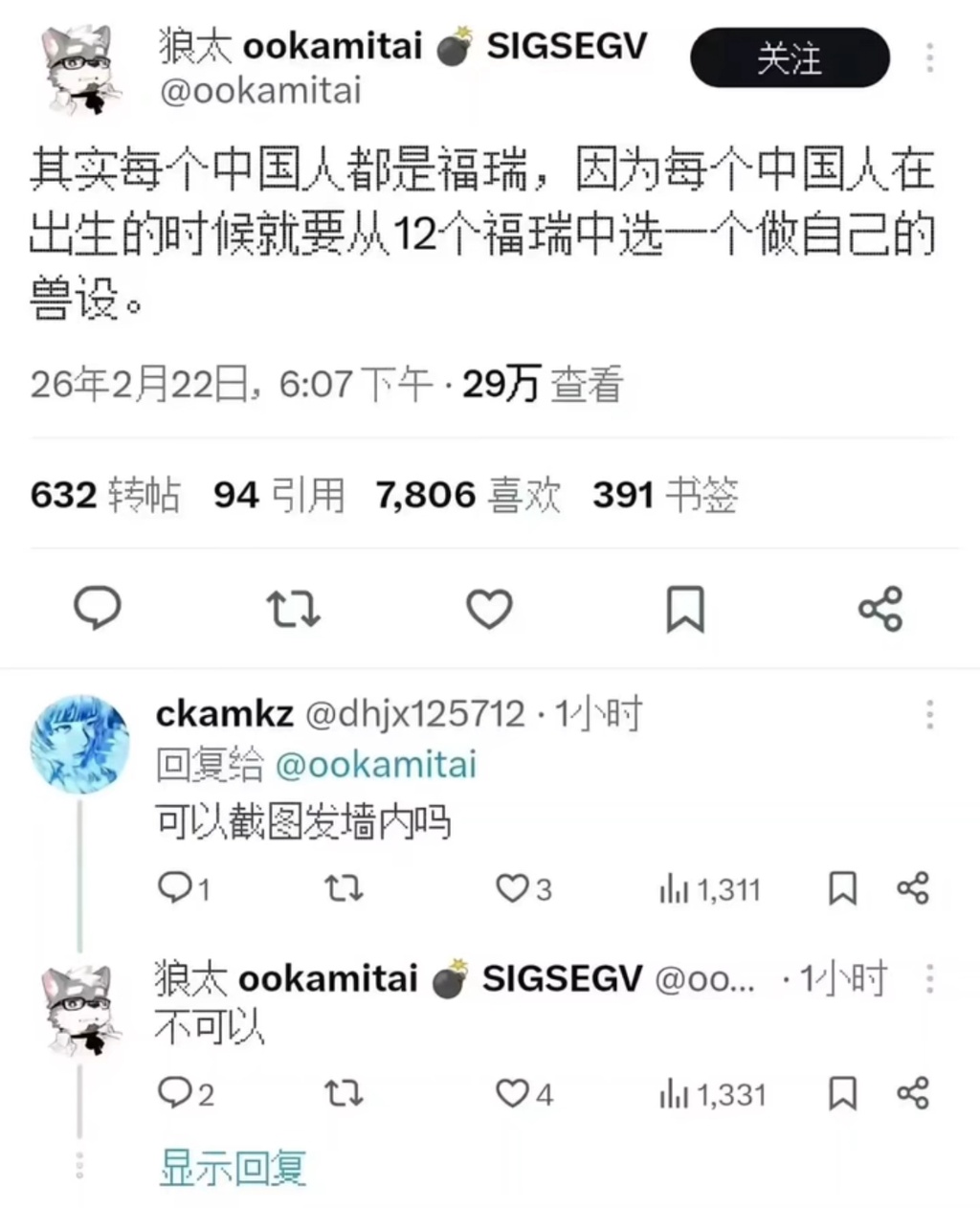Reply to the main post
Viewport: 980px width, 1208px height.
click(98, 608)
